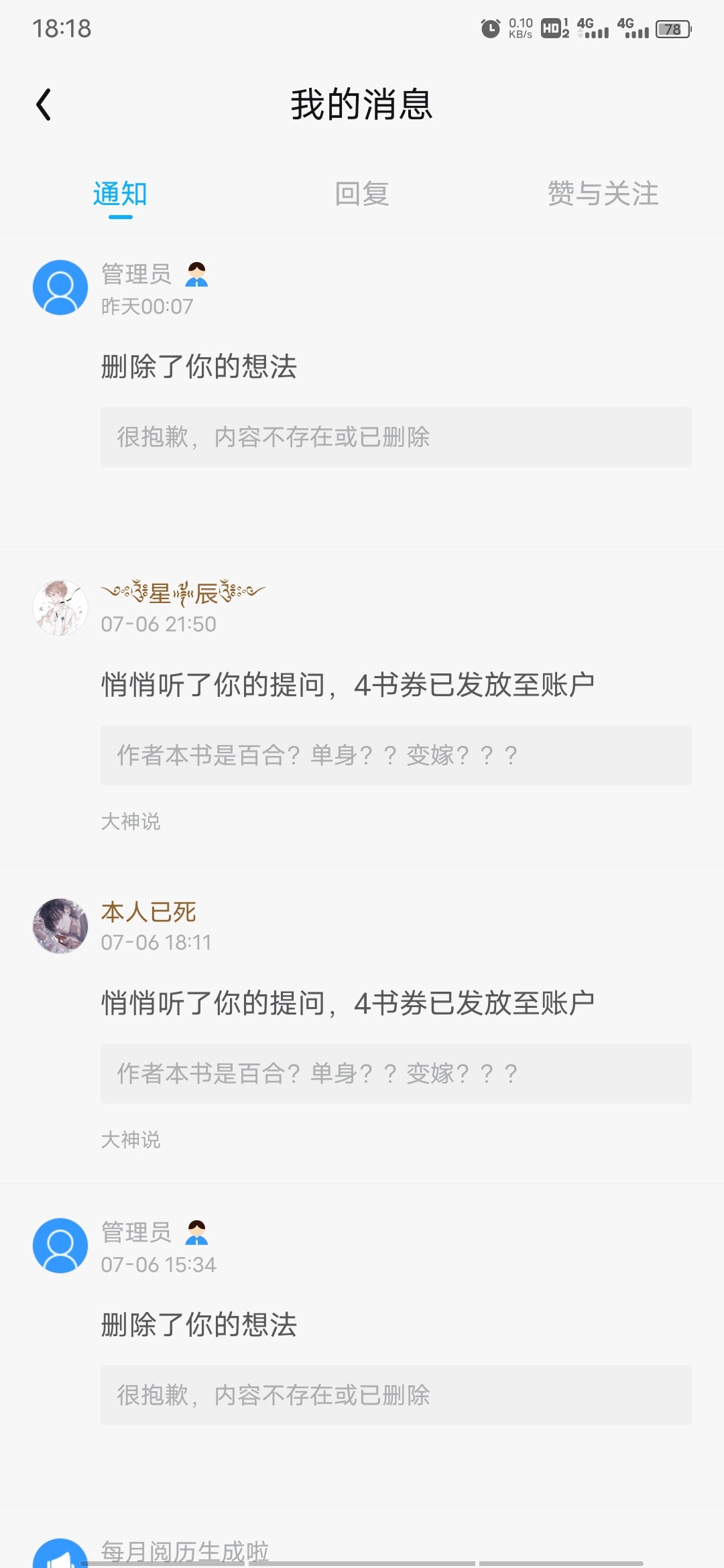
Task: Open the 每月阅历生成啦 notification
Action: (x=185, y=1551)
